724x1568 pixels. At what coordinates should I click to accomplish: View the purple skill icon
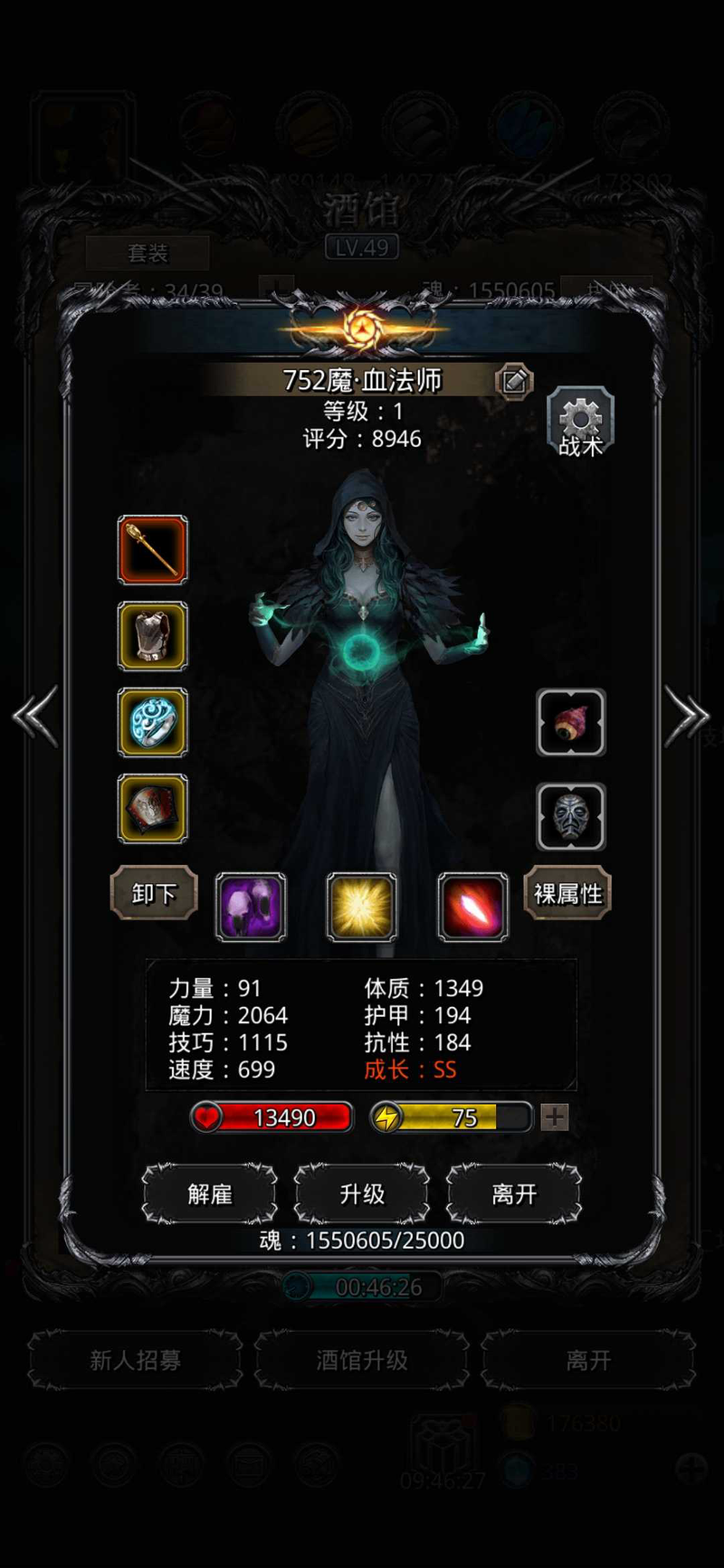click(x=251, y=907)
